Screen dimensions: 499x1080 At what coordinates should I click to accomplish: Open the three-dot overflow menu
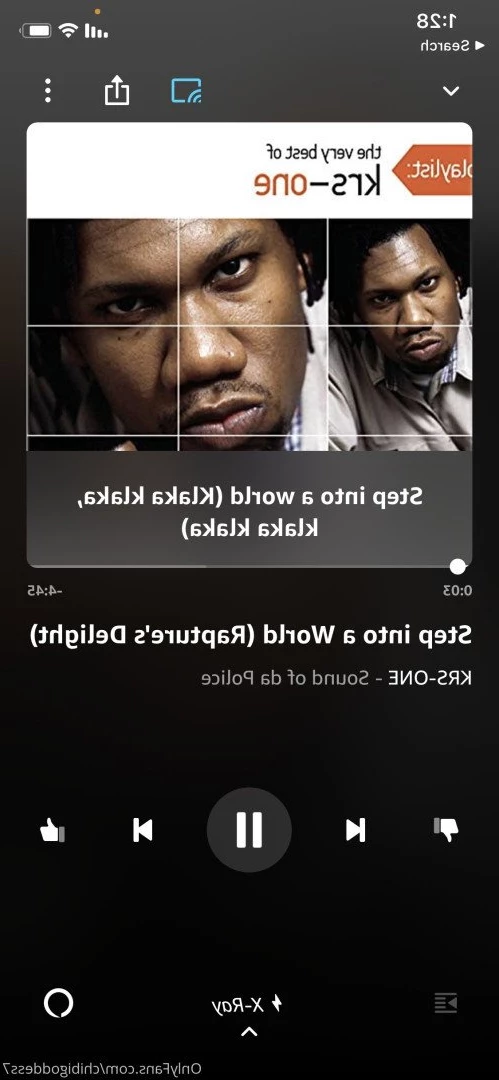[48, 90]
